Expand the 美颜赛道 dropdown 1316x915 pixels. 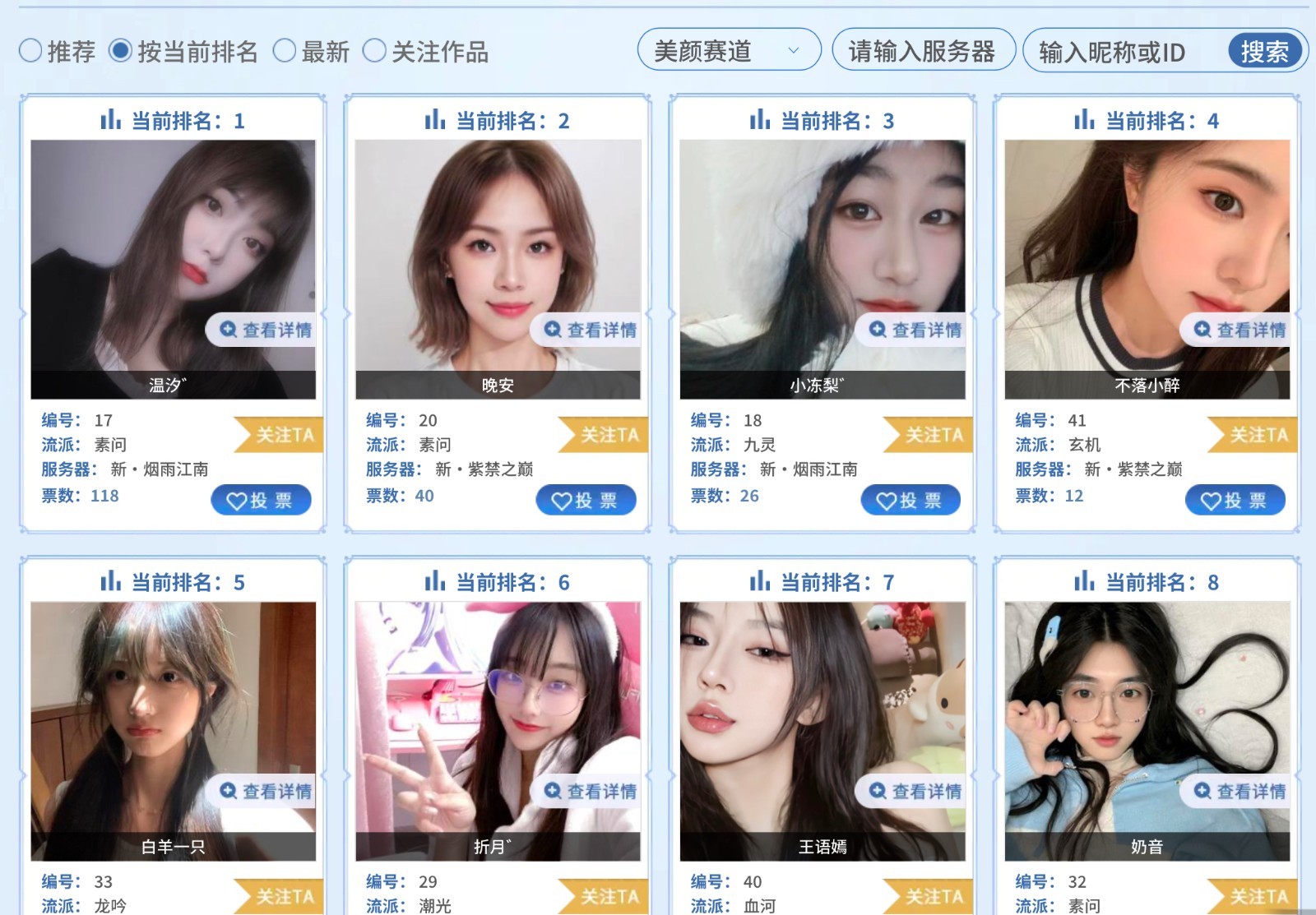point(729,51)
